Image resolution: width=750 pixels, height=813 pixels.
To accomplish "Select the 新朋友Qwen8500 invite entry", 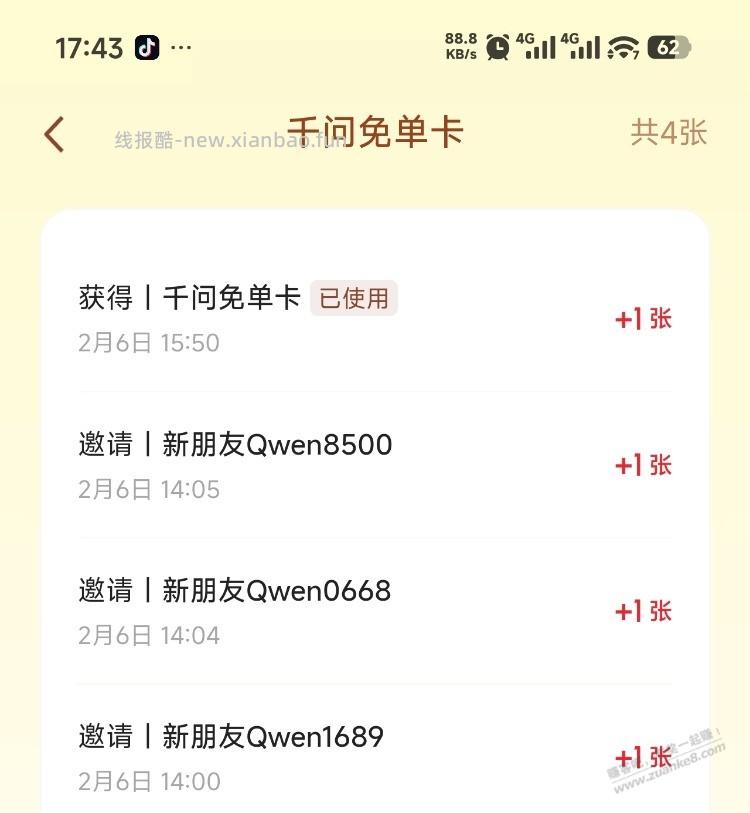I will coord(236,443).
